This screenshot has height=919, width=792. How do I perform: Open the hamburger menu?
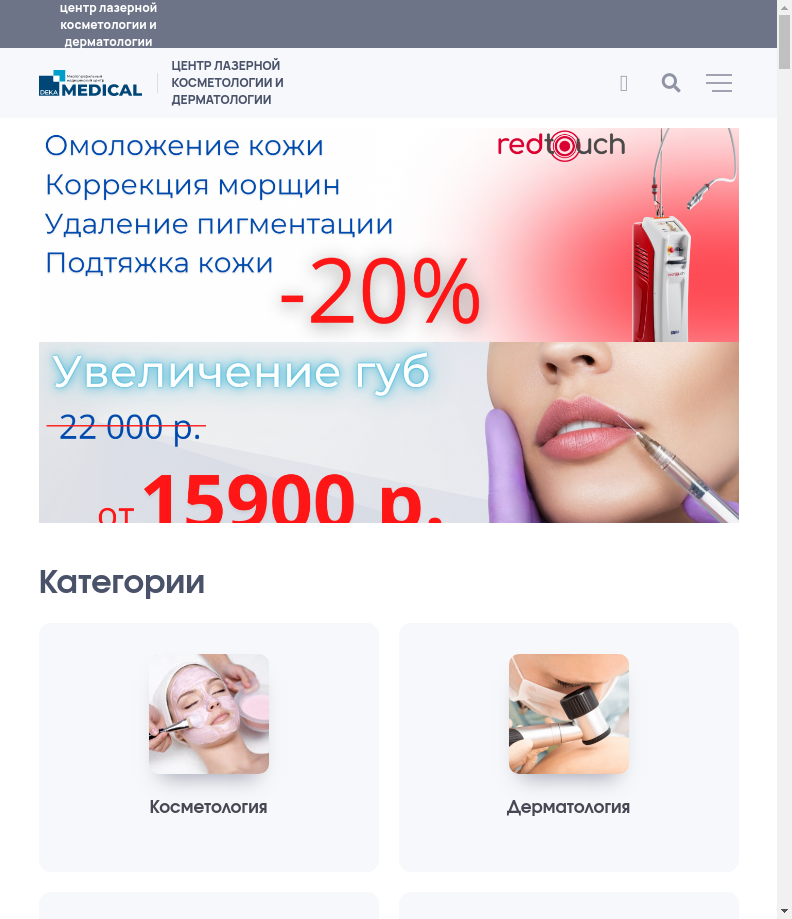718,83
